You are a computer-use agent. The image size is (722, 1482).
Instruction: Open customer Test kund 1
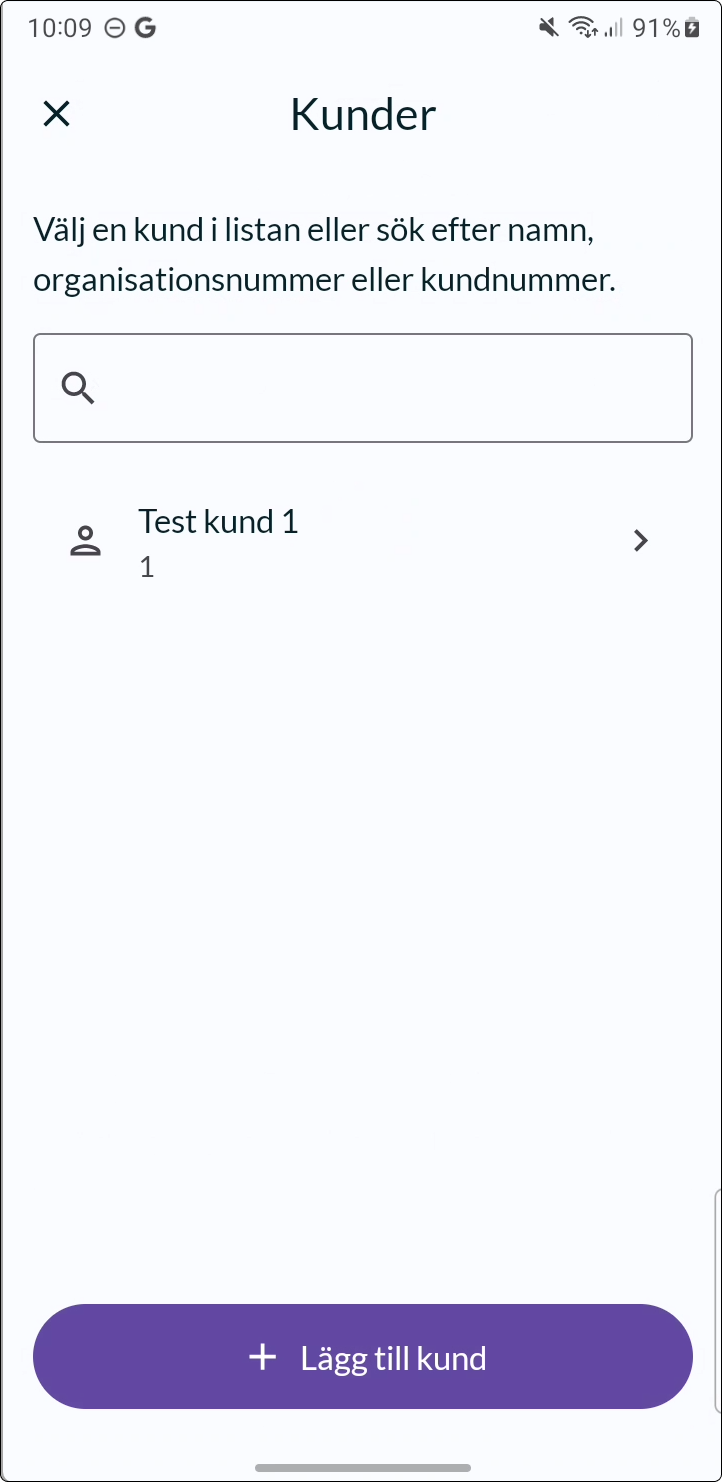coord(363,541)
